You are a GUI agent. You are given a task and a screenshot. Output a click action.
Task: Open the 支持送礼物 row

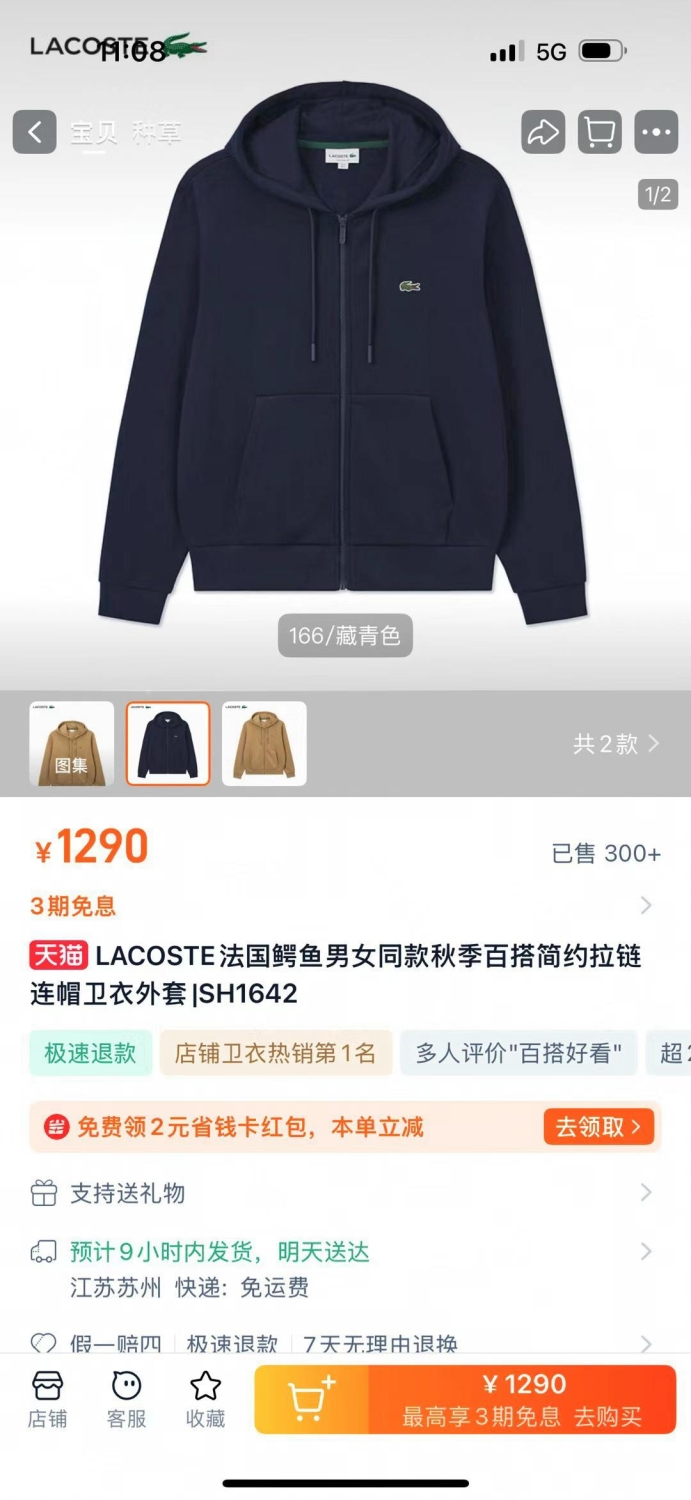tap(345, 1193)
